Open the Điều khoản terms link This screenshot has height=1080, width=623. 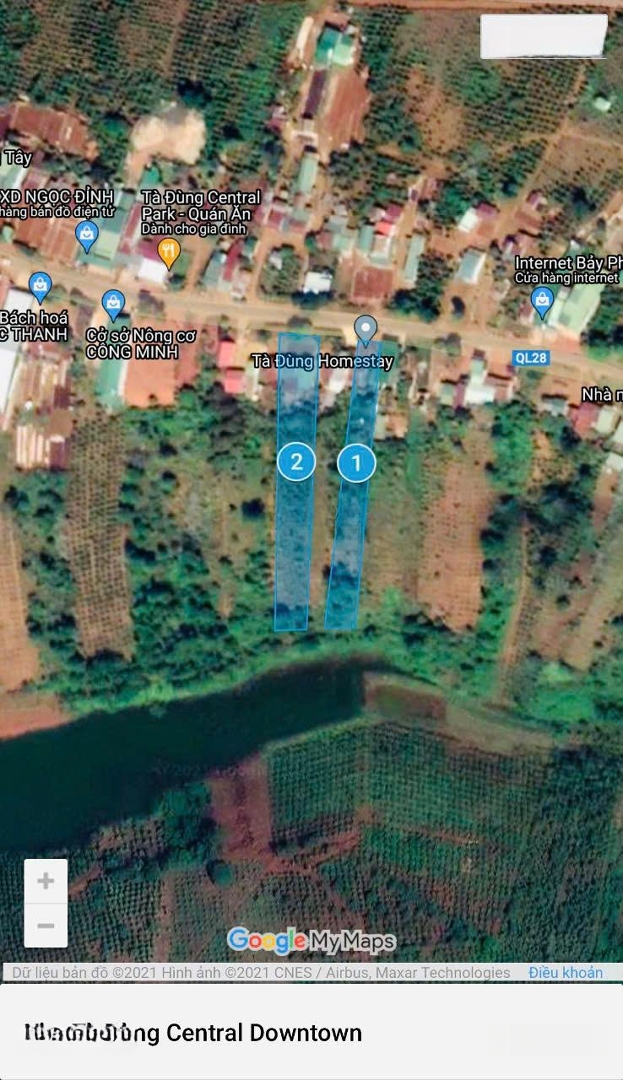(565, 972)
